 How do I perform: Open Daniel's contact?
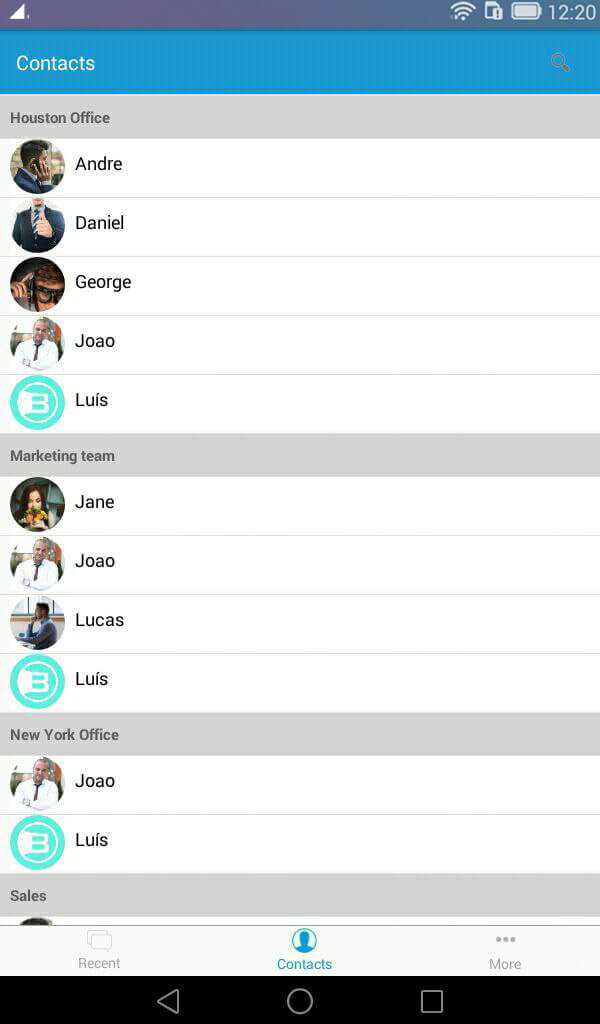point(300,227)
